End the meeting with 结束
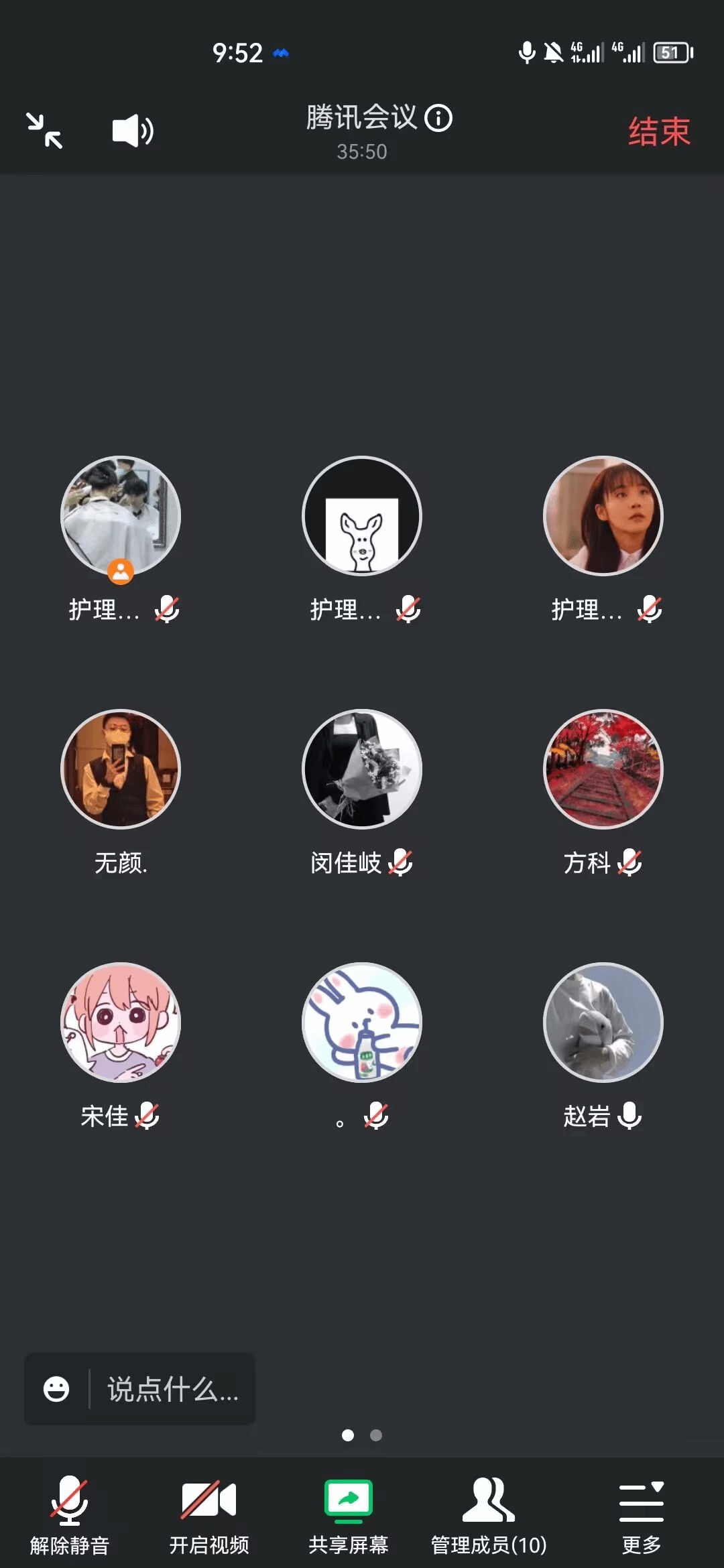Screen dimensions: 724x1568 (x=658, y=131)
